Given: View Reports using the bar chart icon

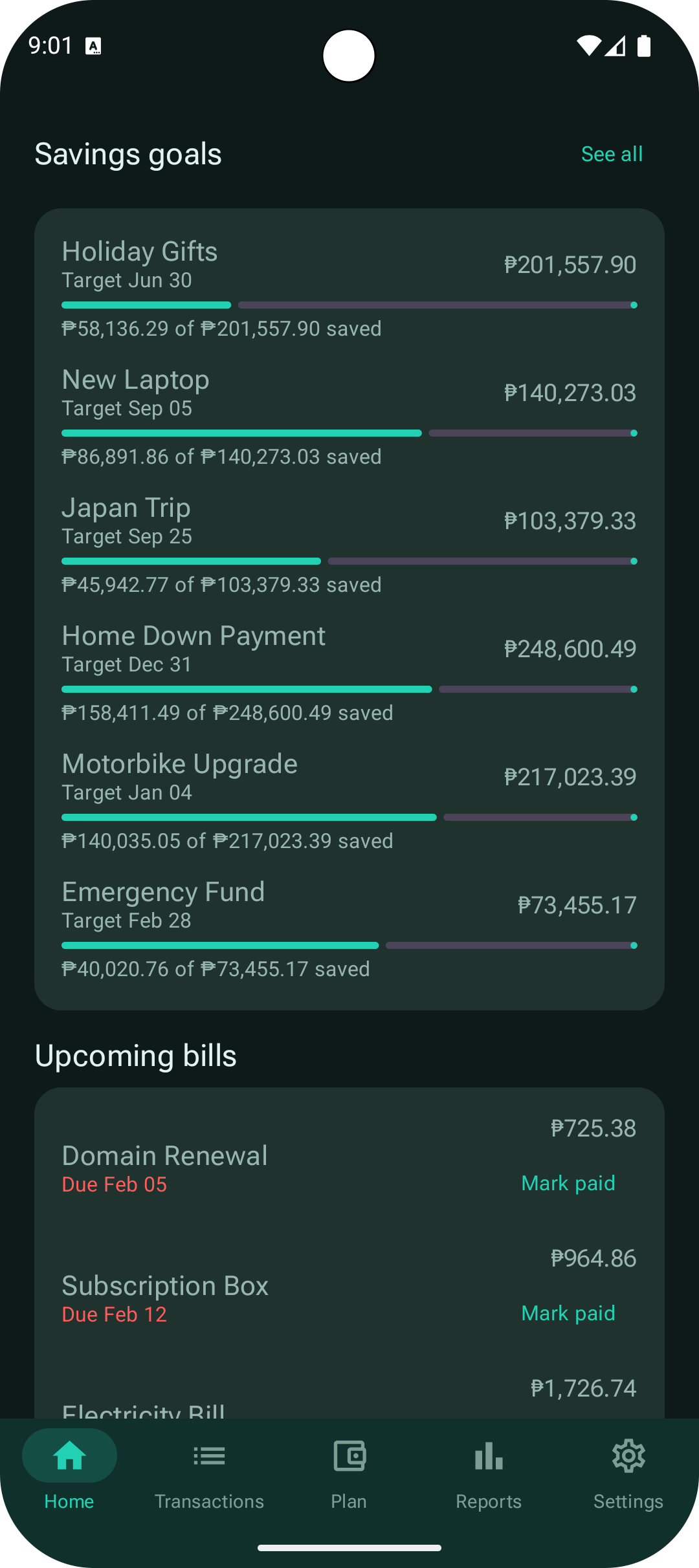Looking at the screenshot, I should point(489,1455).
